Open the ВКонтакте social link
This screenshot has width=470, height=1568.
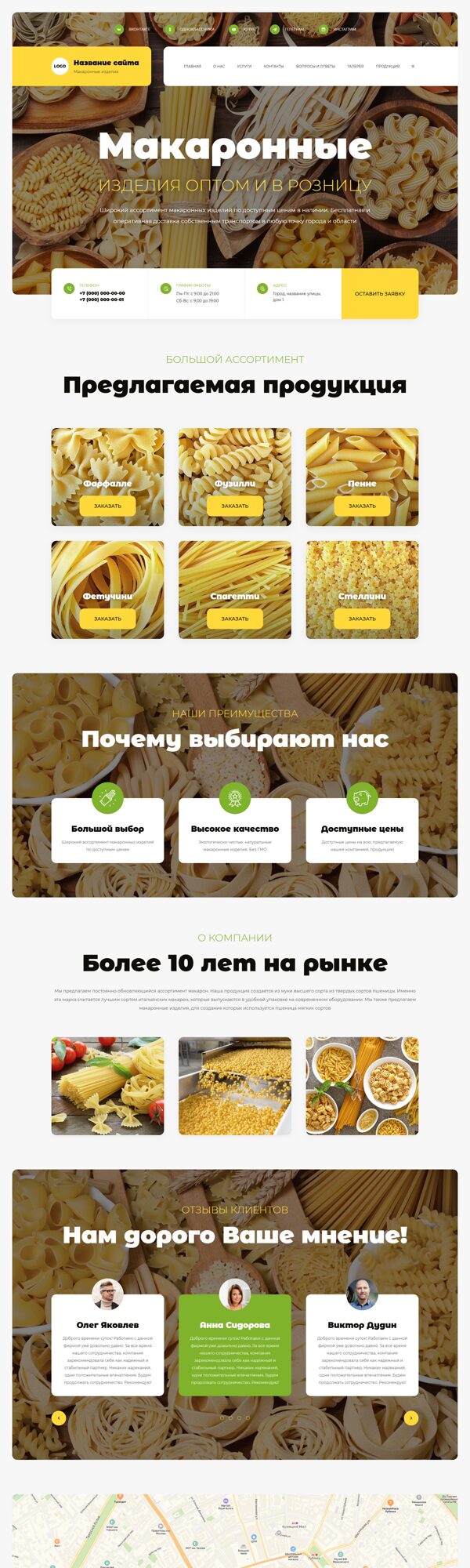pyautogui.click(x=133, y=29)
